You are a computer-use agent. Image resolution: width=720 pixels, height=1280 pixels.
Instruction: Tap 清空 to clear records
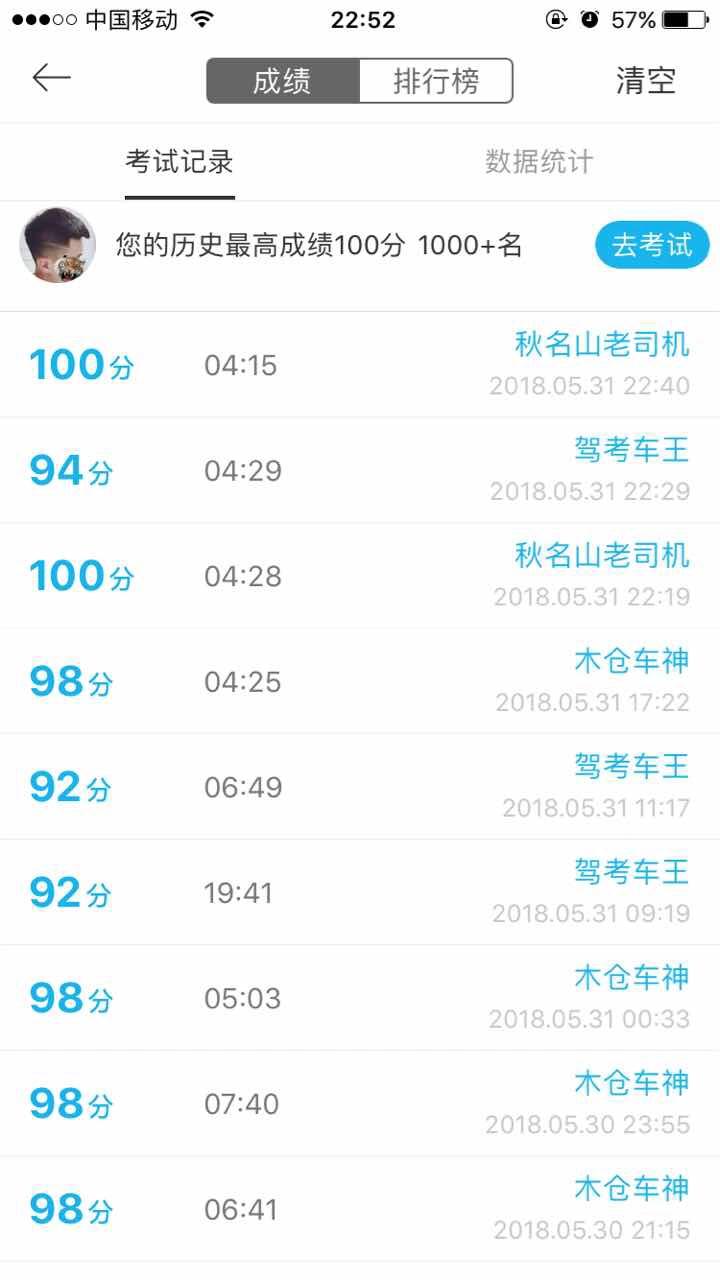pos(646,81)
